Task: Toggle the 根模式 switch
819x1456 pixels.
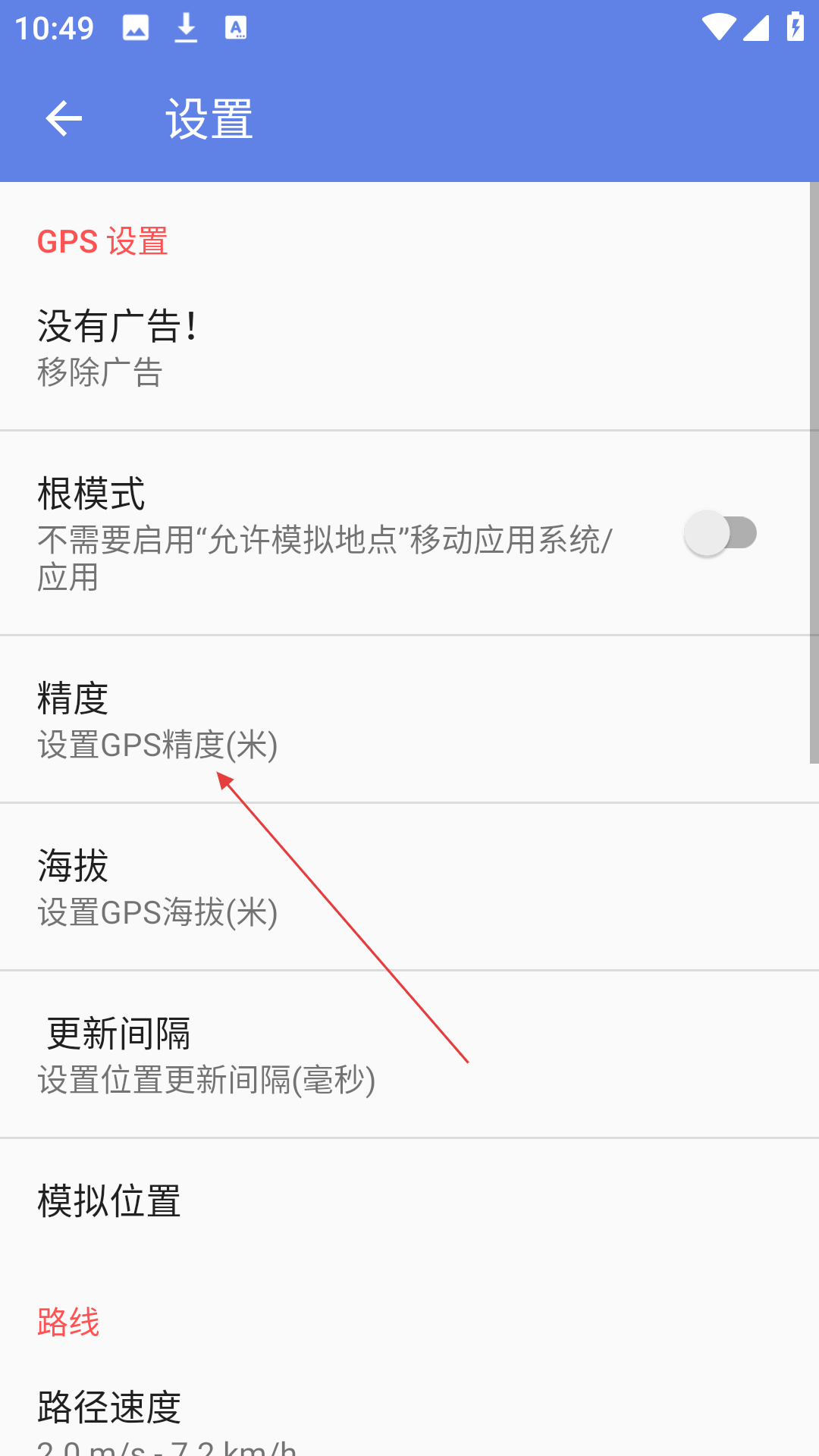Action: pos(720,533)
